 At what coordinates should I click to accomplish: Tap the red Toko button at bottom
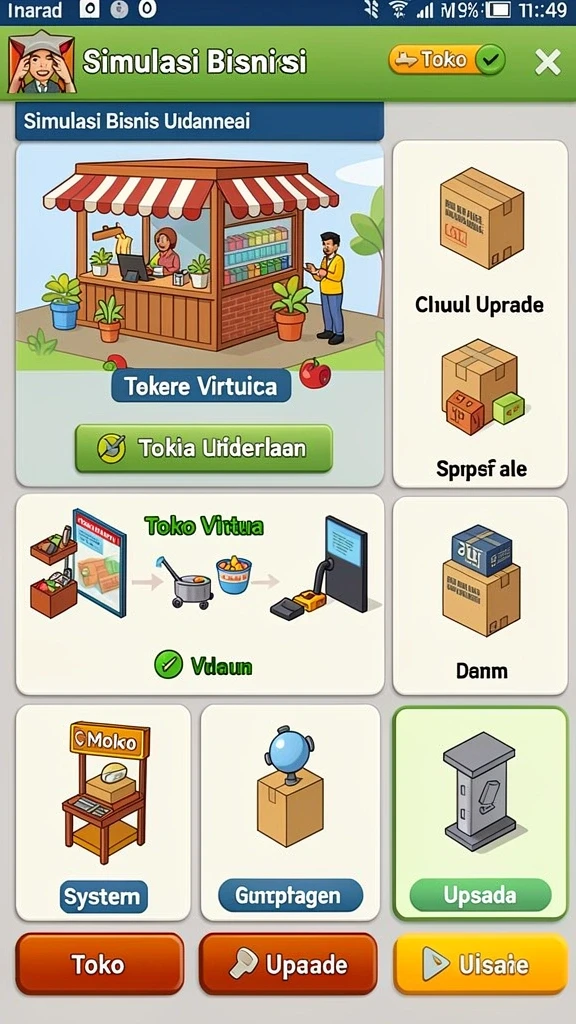pyautogui.click(x=100, y=964)
